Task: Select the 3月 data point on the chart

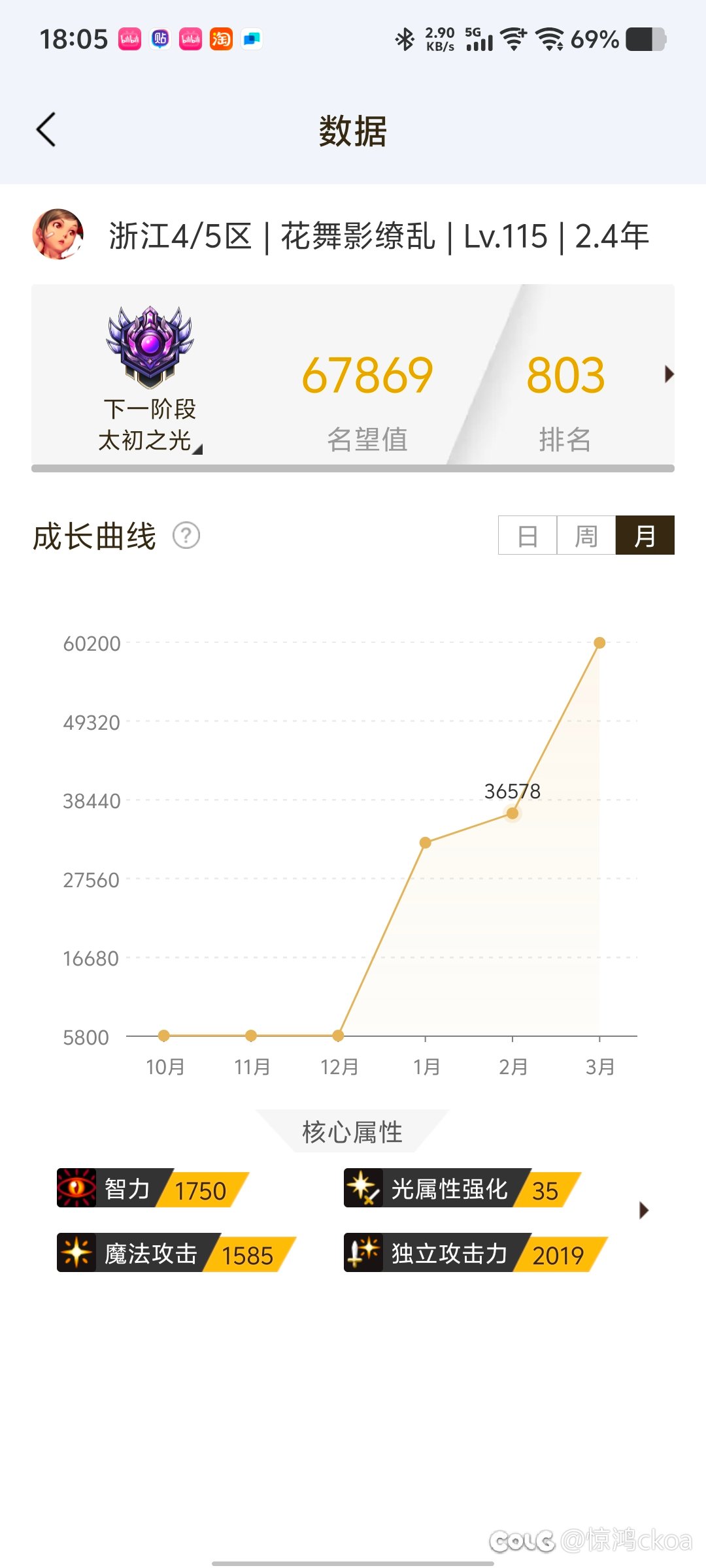Action: pos(599,643)
